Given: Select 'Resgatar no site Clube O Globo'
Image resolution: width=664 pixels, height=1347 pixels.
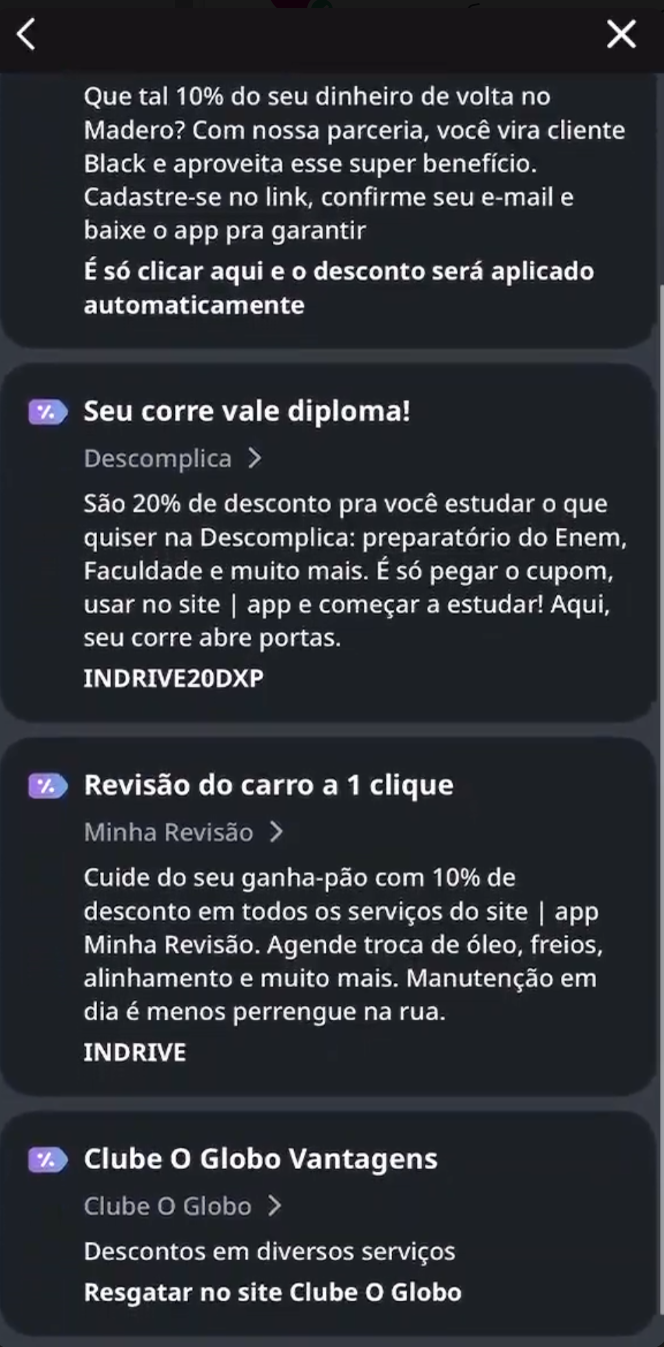Looking at the screenshot, I should (x=272, y=1292).
